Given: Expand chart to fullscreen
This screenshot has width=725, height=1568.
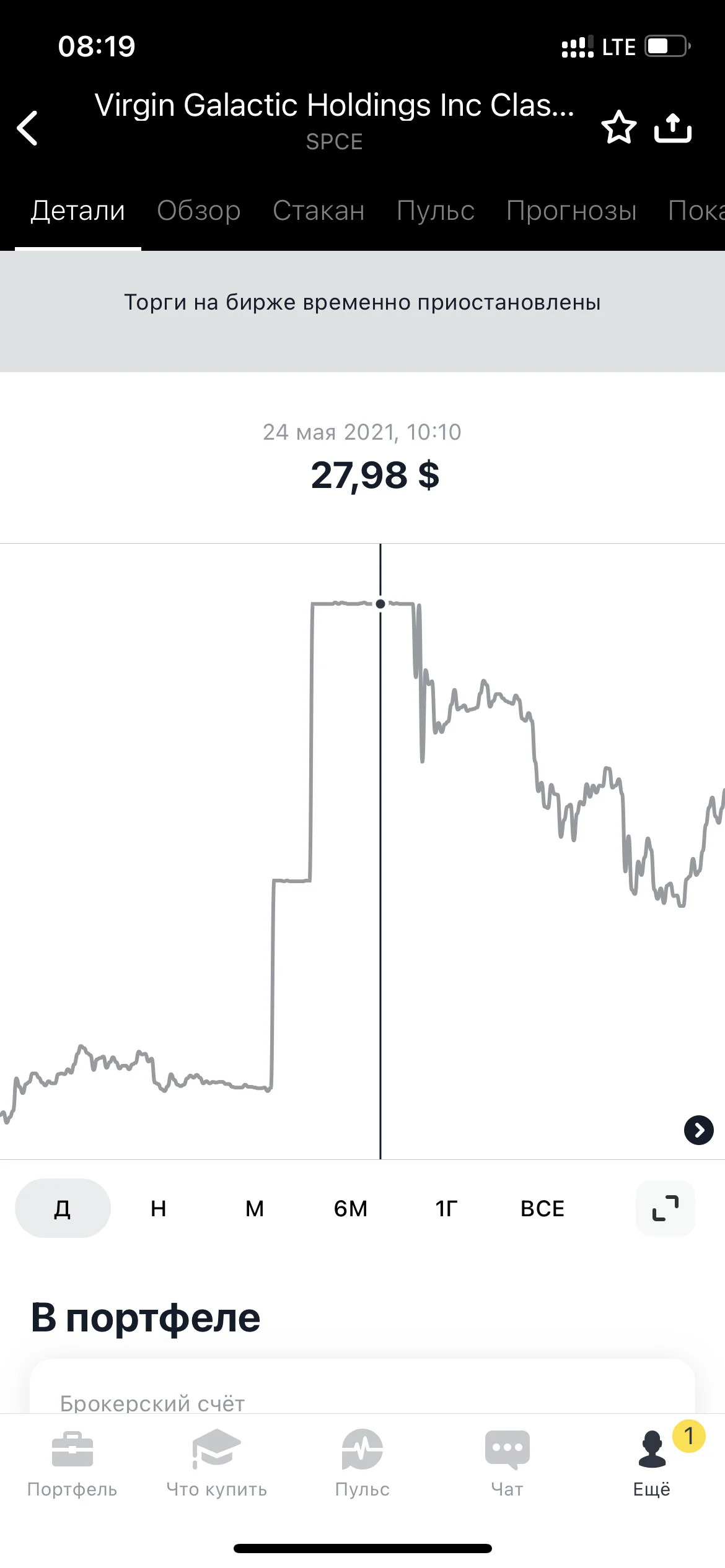Looking at the screenshot, I should (x=666, y=1208).
